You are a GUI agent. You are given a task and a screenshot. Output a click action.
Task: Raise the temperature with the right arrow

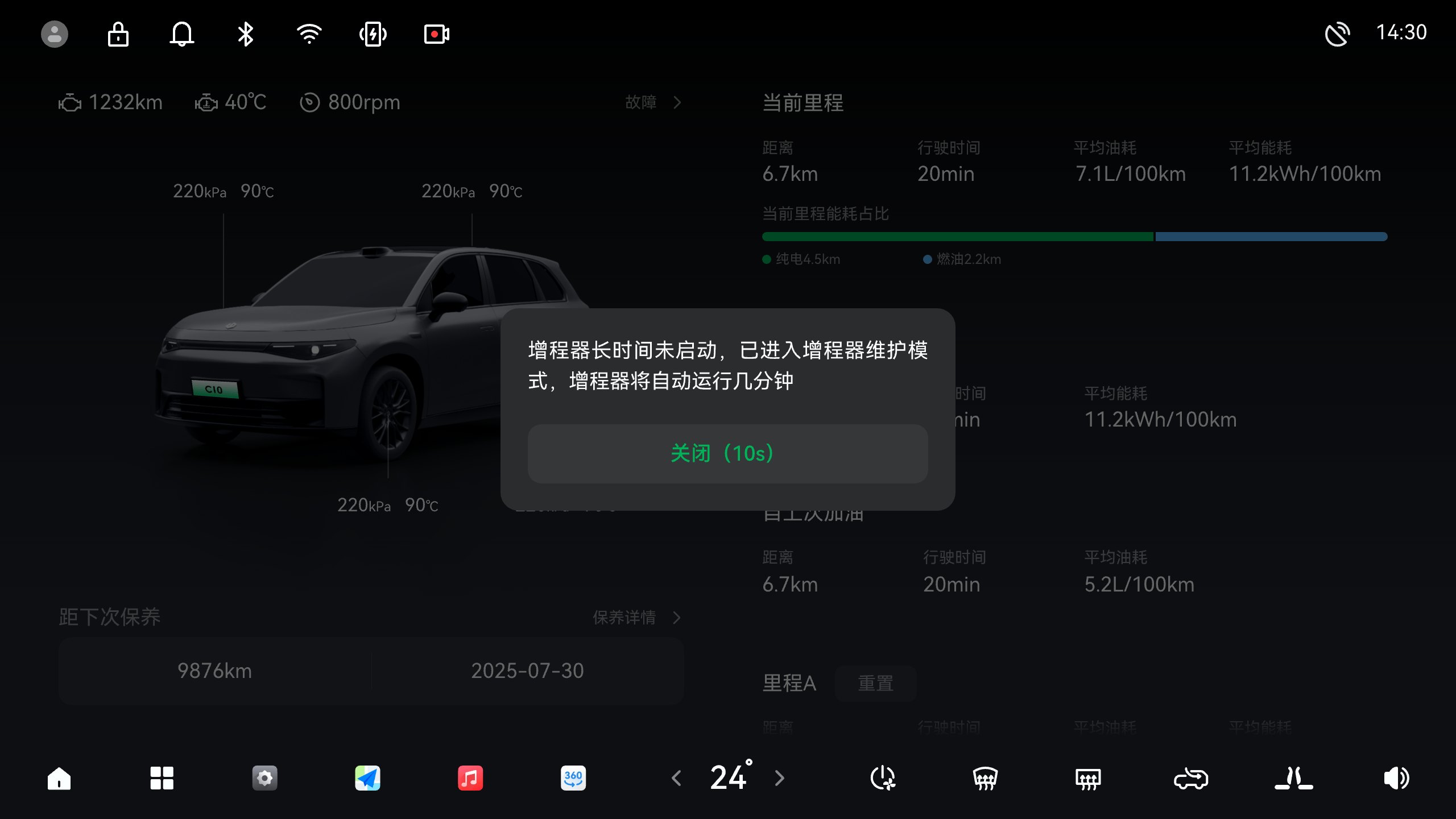(x=779, y=778)
